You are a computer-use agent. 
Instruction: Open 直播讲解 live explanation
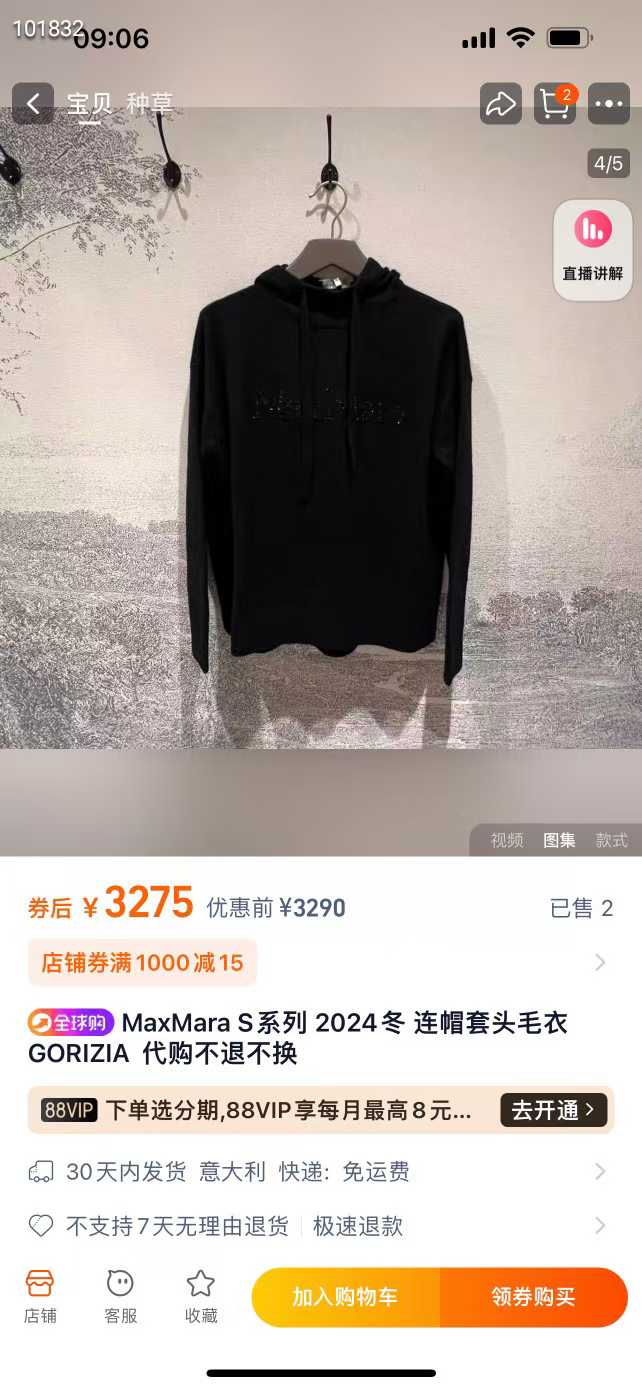click(592, 250)
